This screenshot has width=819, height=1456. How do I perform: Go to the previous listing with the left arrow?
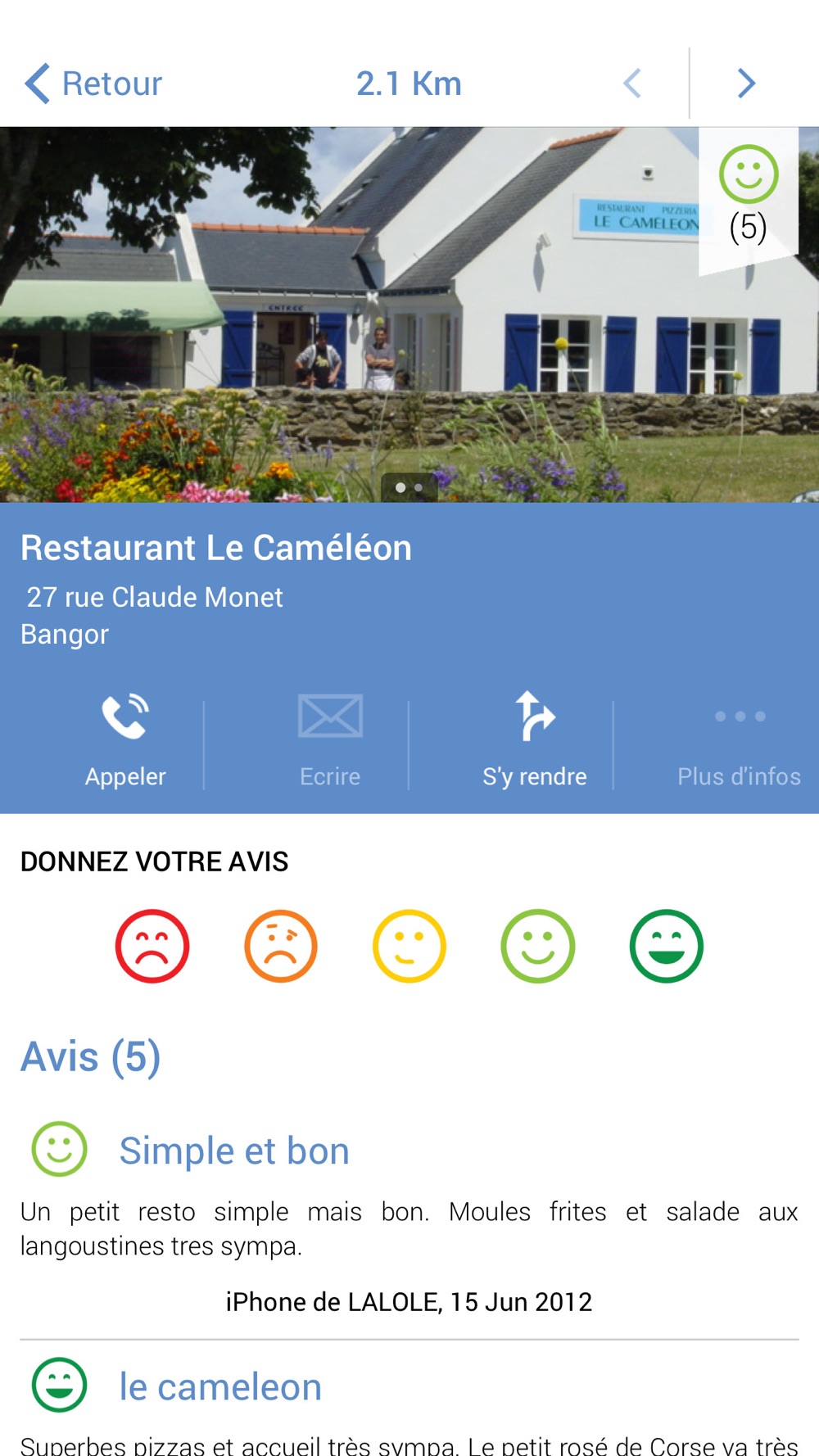point(631,84)
